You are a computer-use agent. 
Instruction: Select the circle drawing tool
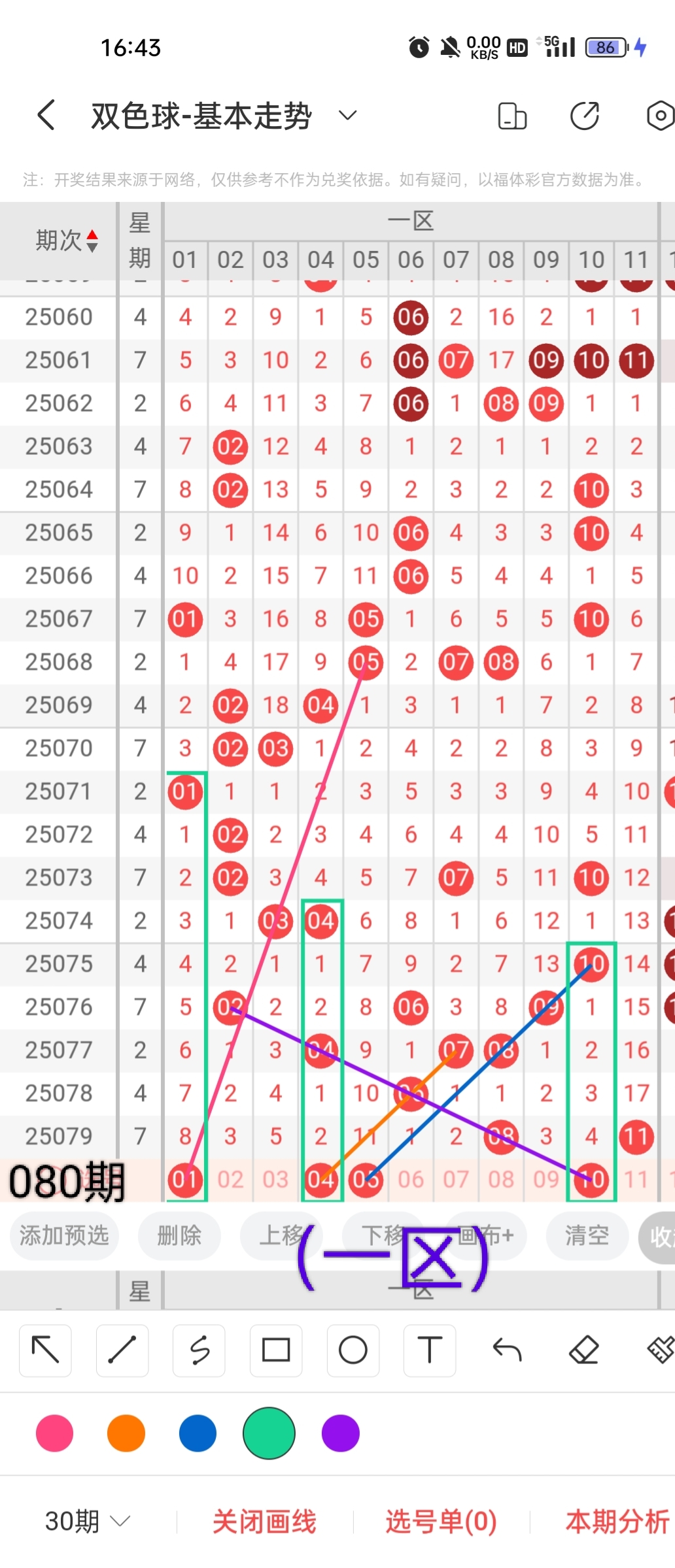pyautogui.click(x=353, y=1350)
